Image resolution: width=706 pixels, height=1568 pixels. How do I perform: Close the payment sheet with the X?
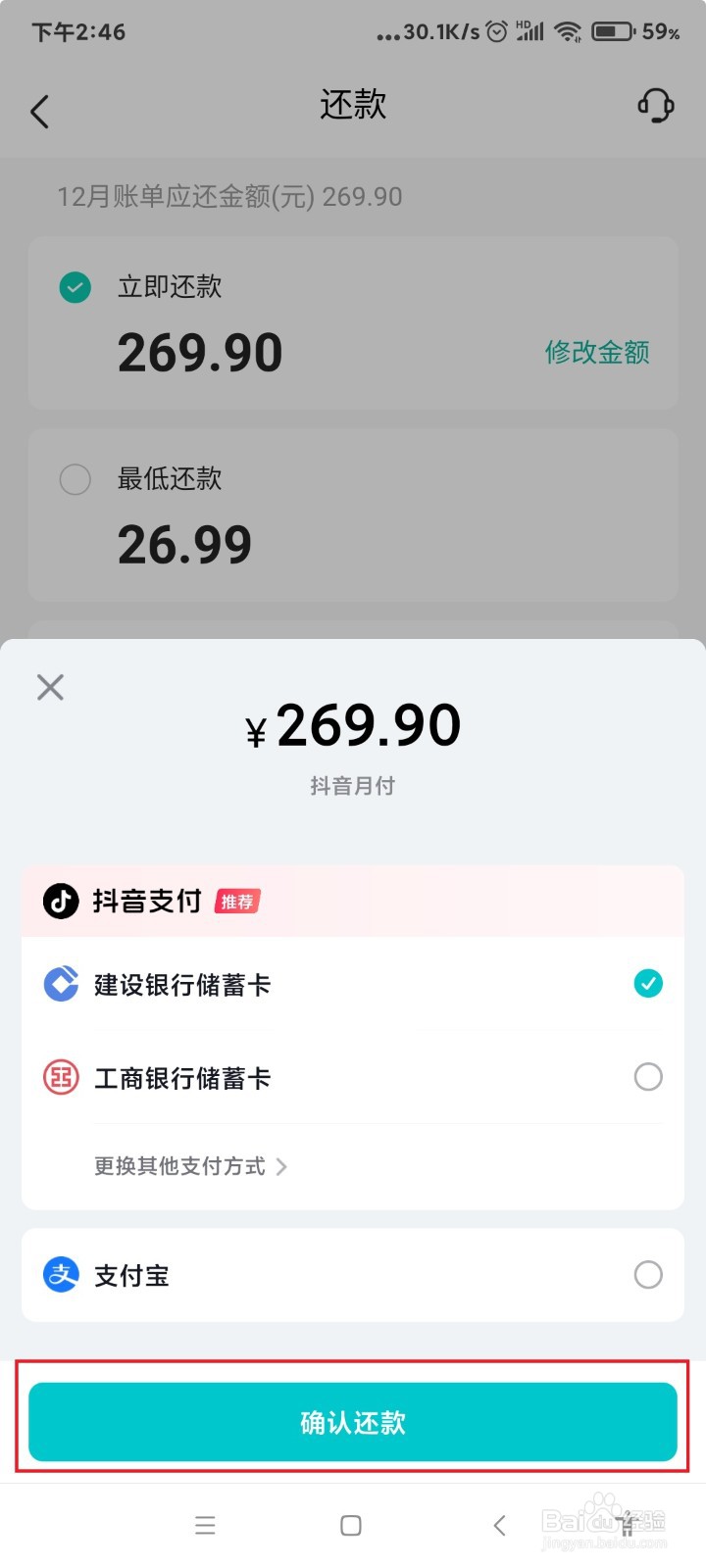click(49, 686)
